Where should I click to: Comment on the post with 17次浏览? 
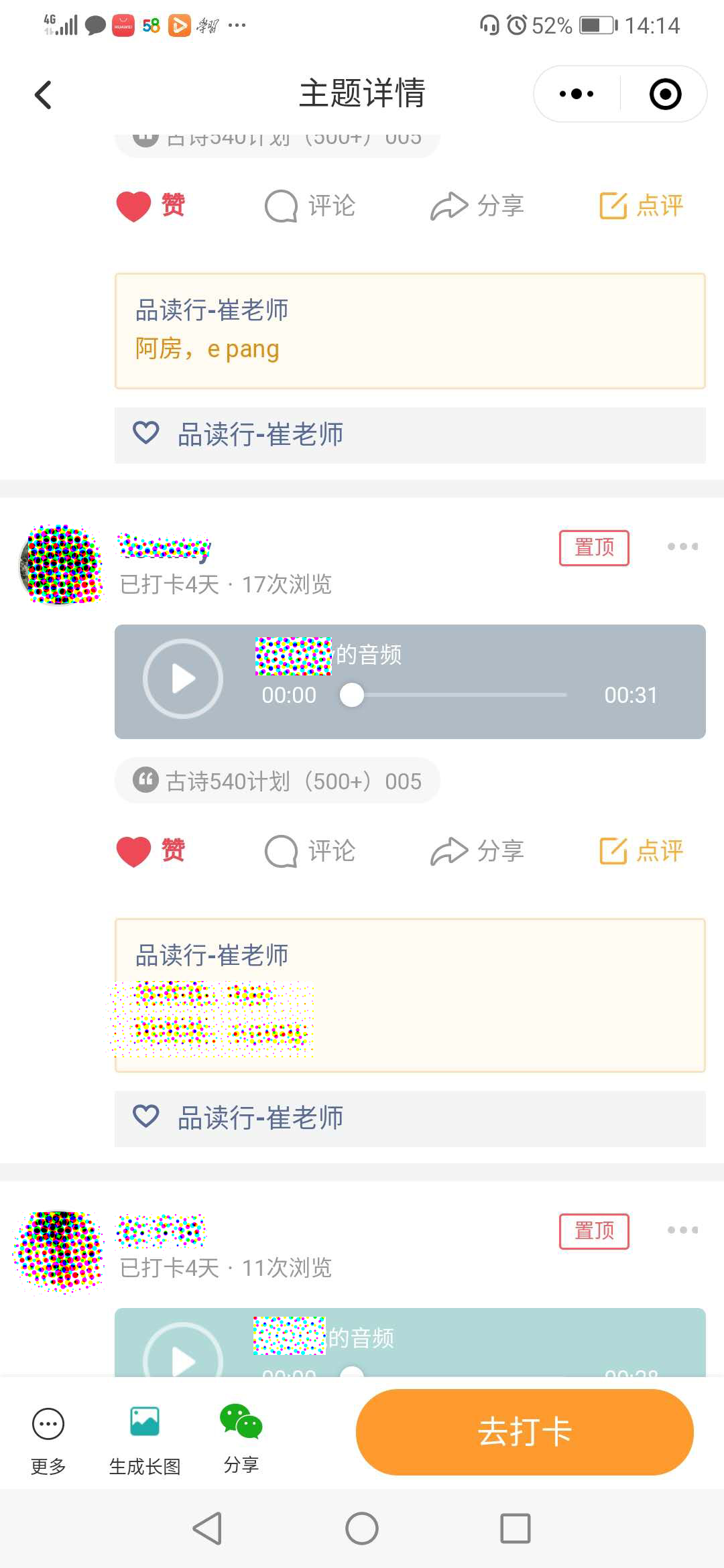(x=310, y=852)
